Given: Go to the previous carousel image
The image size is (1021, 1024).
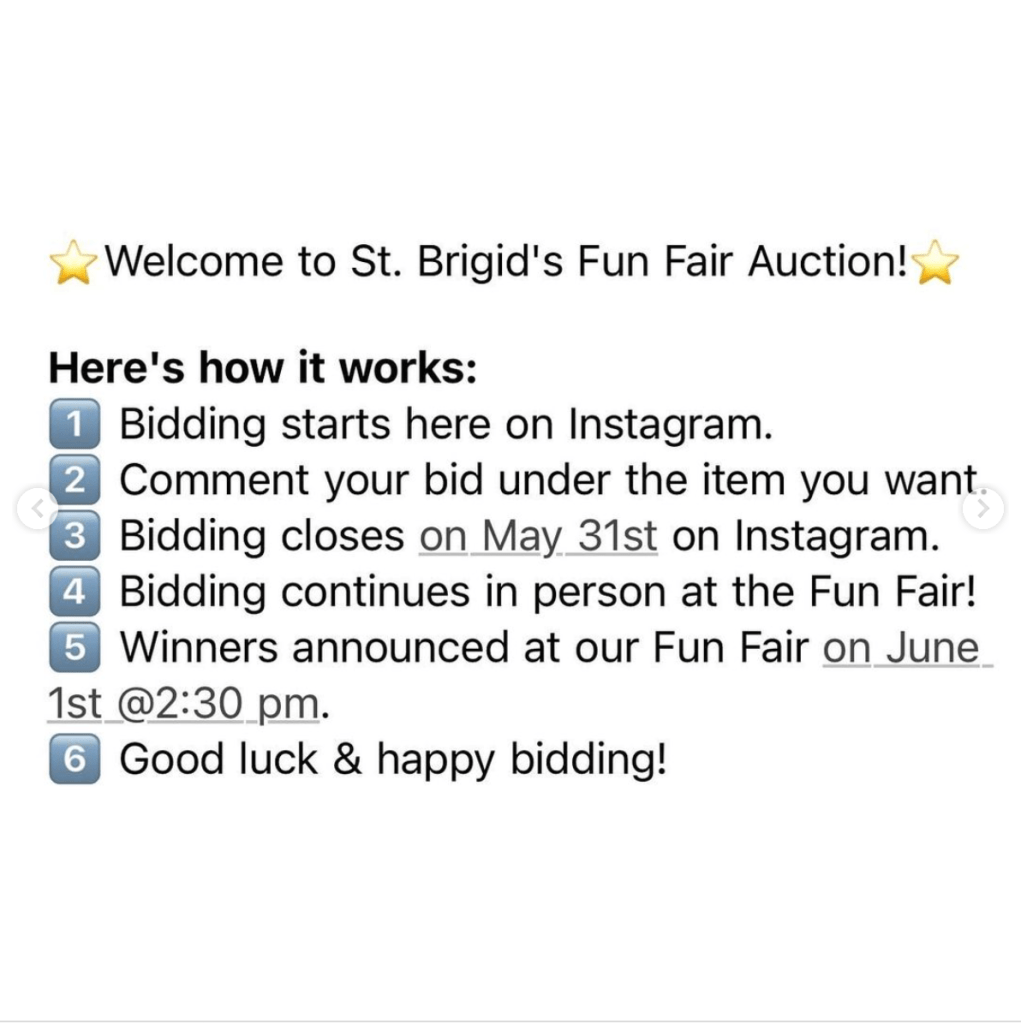Looking at the screenshot, I should click(38, 509).
